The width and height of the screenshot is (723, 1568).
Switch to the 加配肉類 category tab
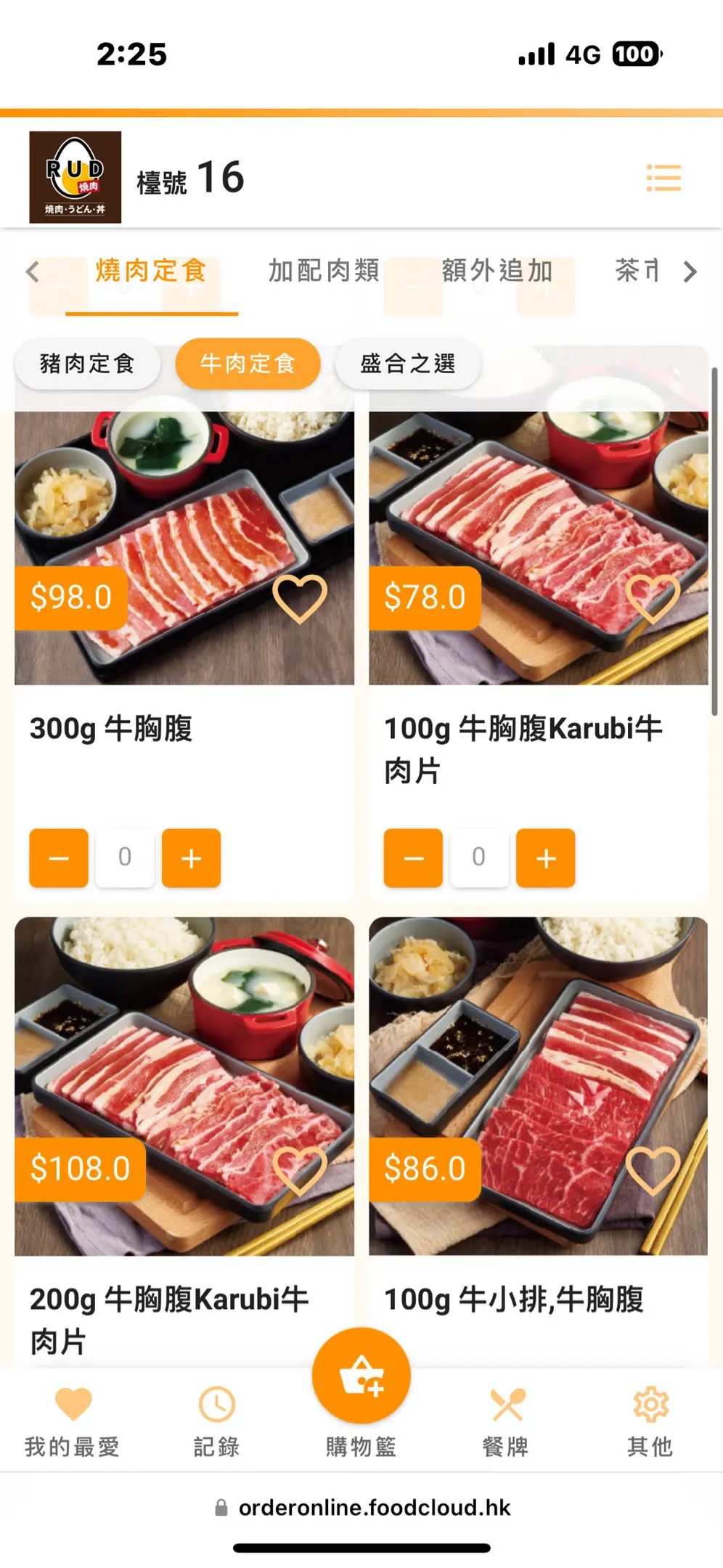tap(324, 271)
